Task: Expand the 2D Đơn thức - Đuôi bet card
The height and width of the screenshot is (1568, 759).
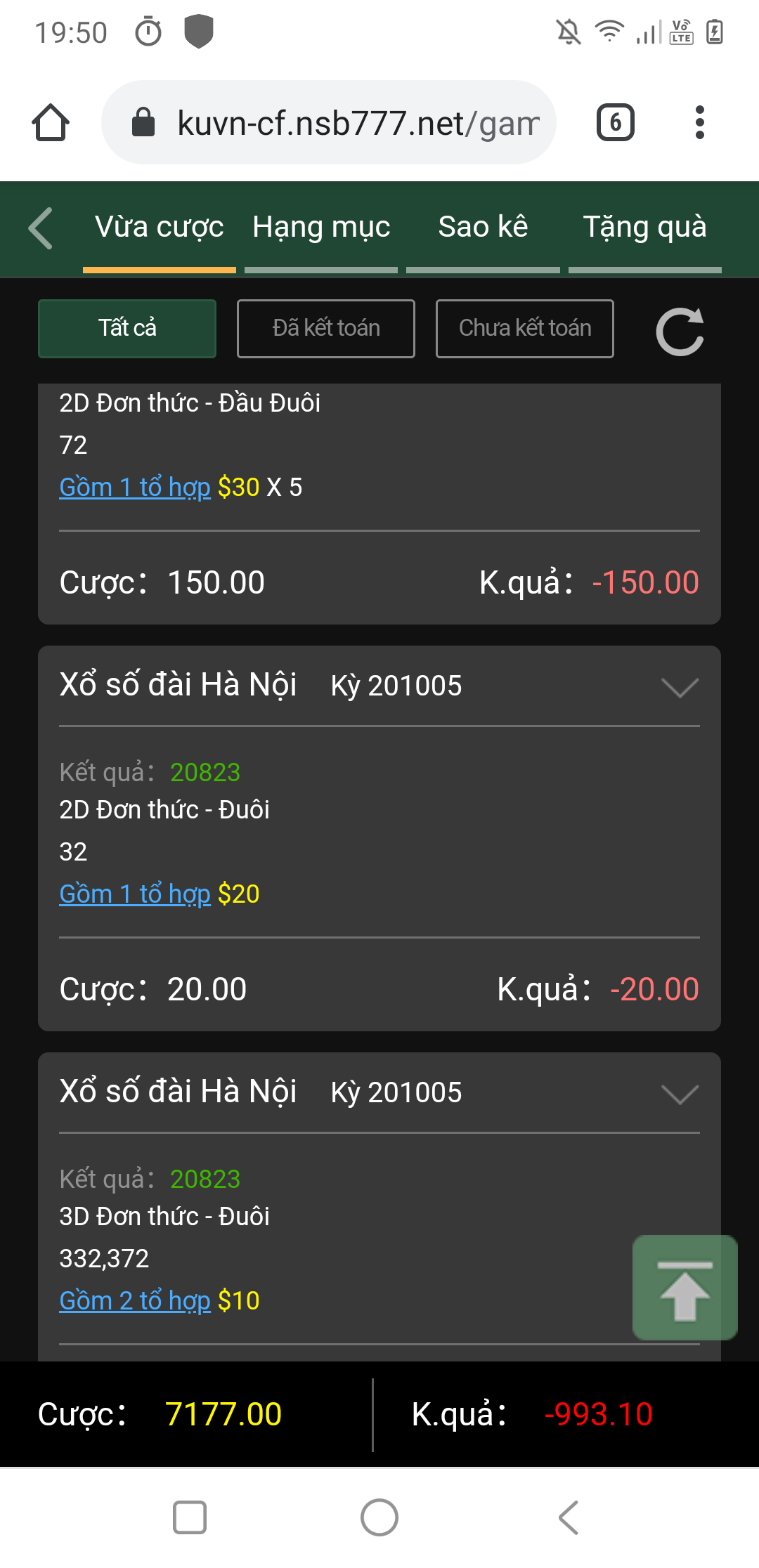Action: coord(680,687)
